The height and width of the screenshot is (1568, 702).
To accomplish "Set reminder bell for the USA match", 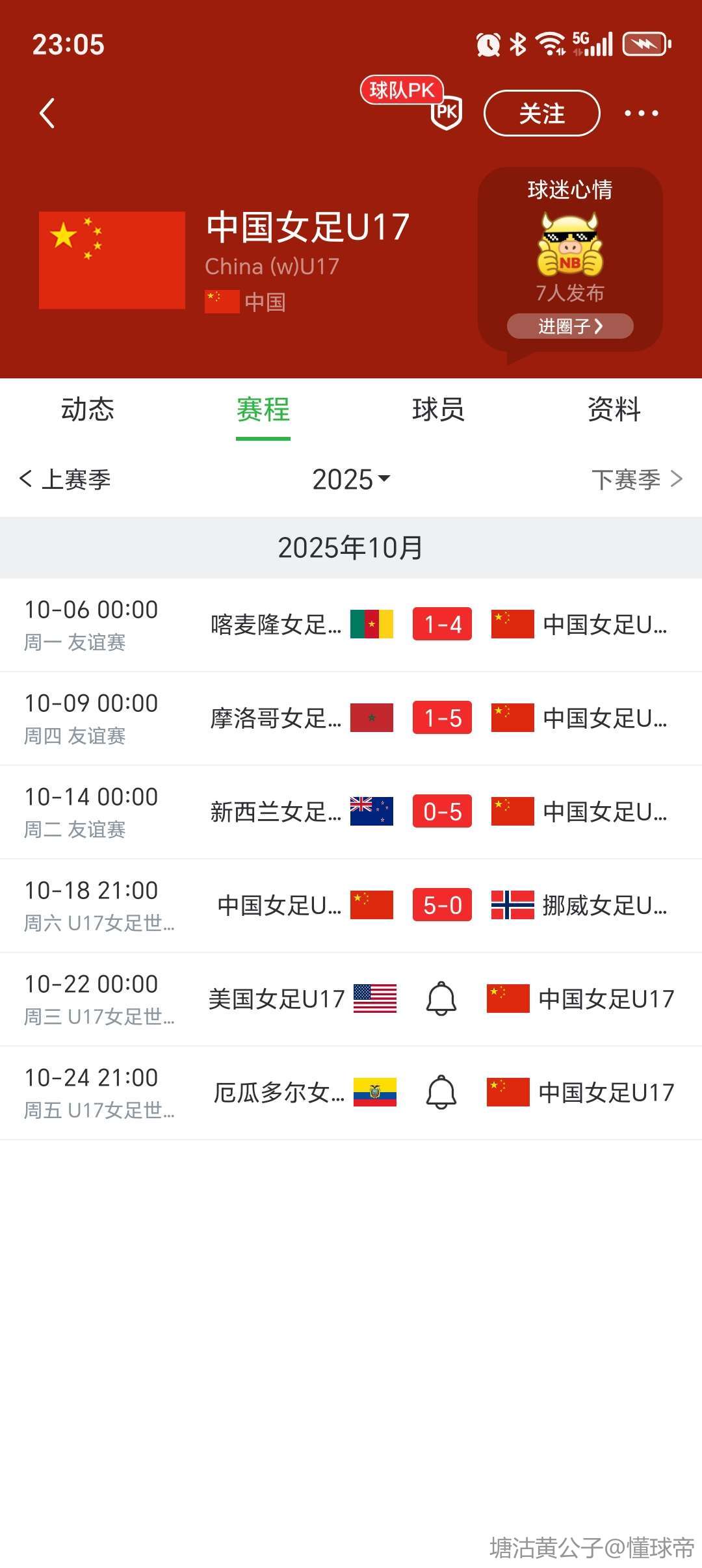I will [441, 999].
